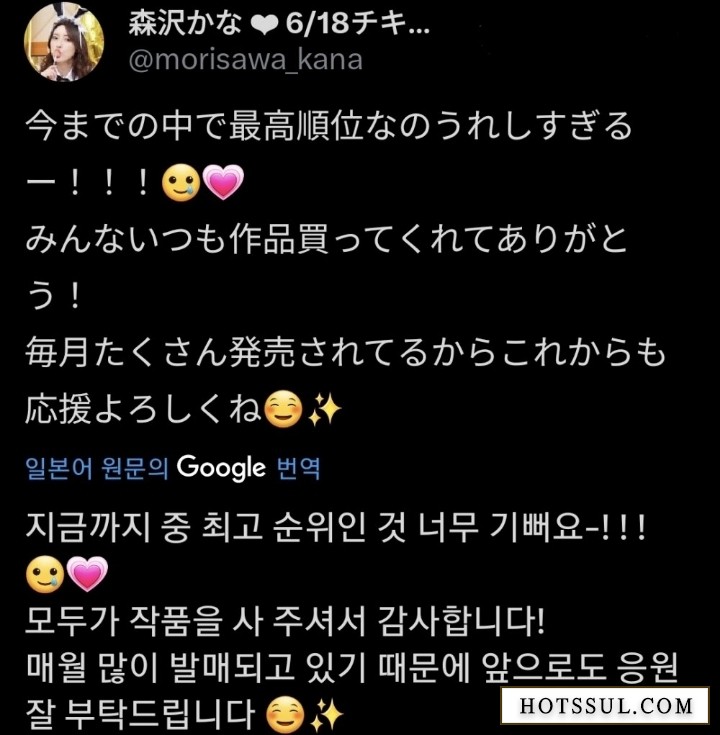720x735 pixels.
Task: Open the @morisawa_kana profile handle
Action: pyautogui.click(x=245, y=60)
